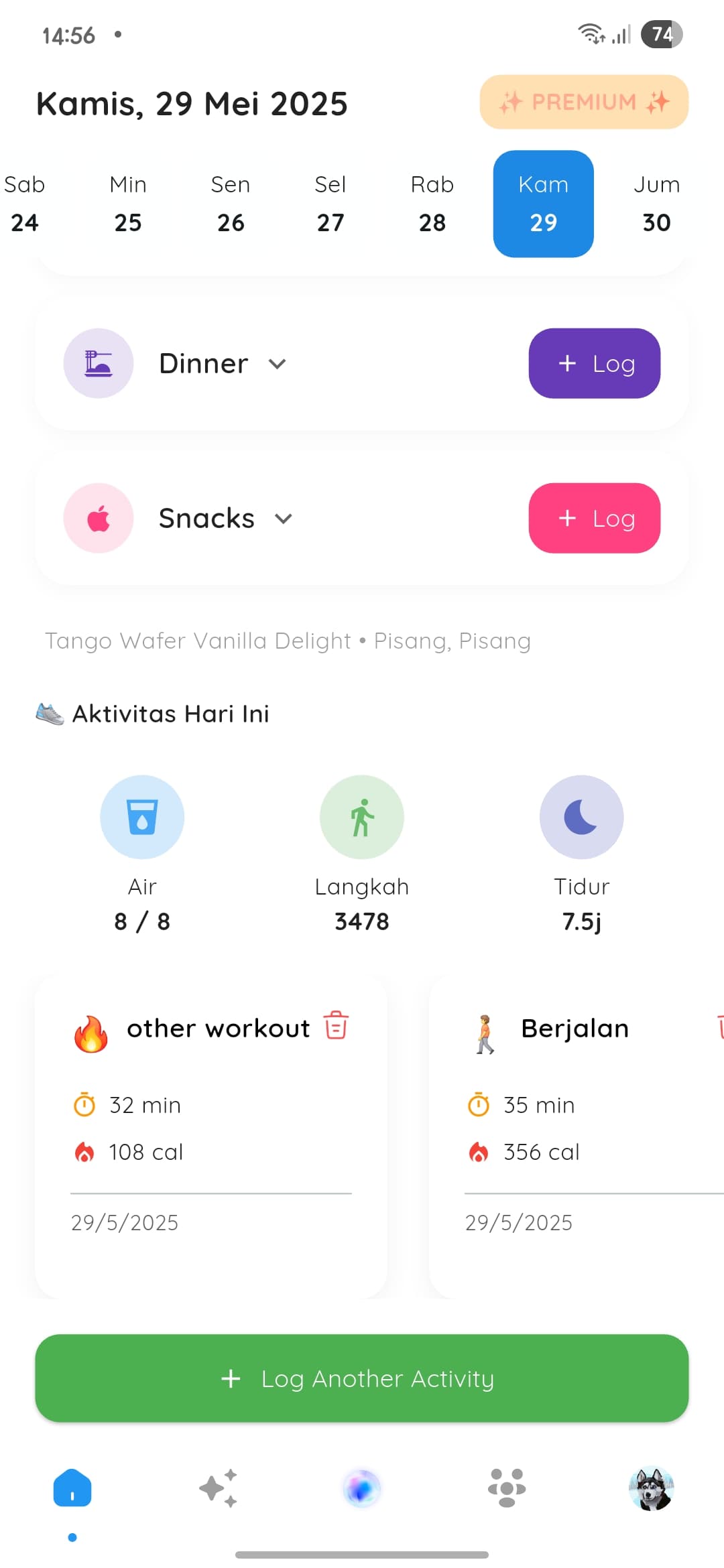Select Senin 26 in the date strip

pyautogui.click(x=230, y=204)
